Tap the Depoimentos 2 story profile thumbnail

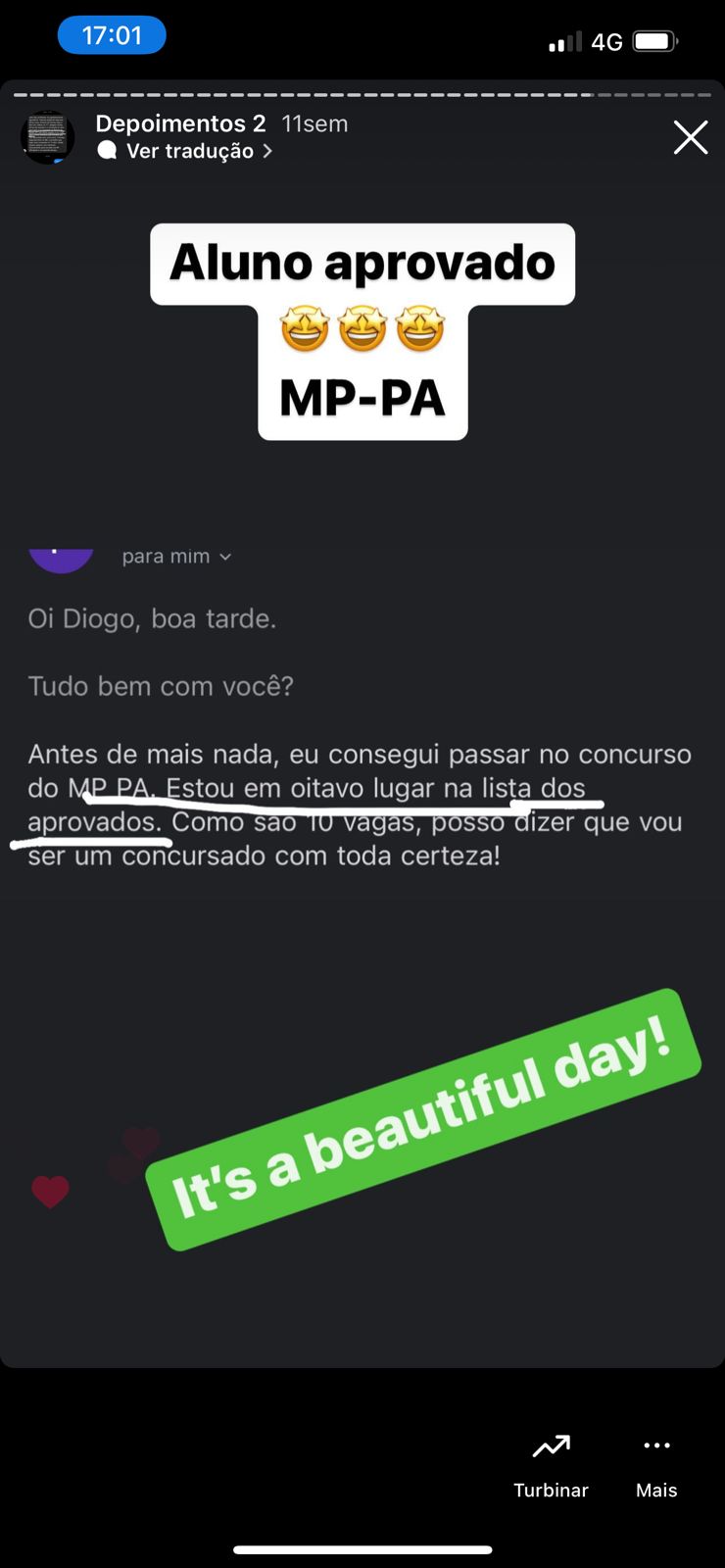(47, 137)
